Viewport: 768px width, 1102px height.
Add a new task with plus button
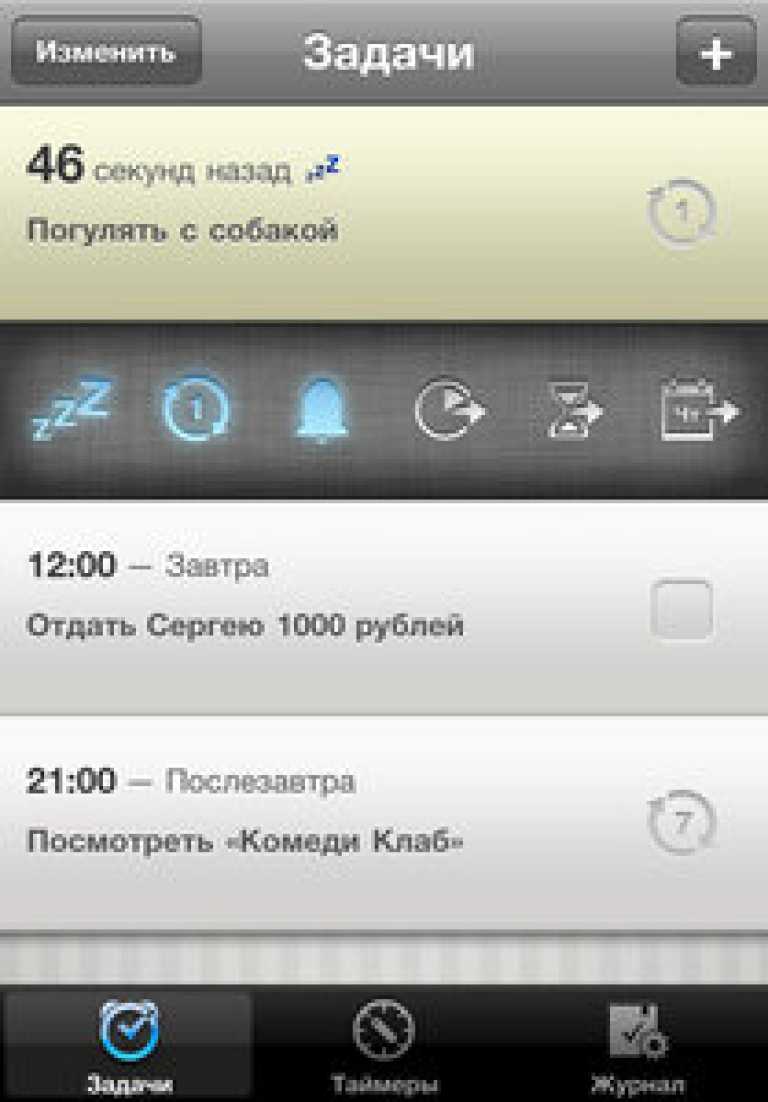(715, 53)
